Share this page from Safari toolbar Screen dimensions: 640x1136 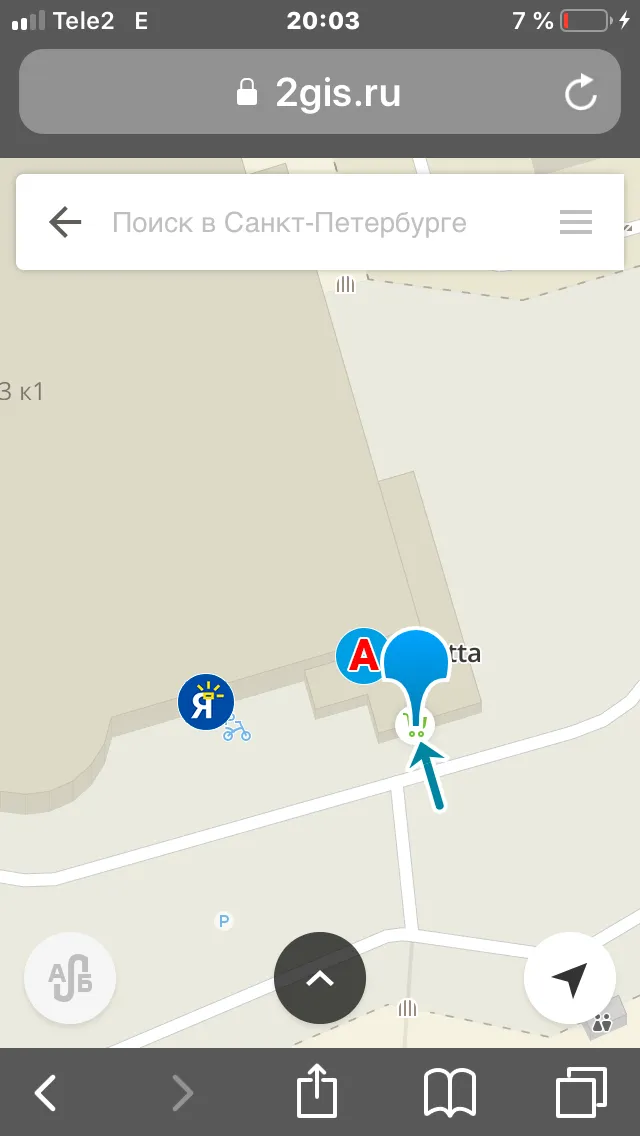(x=317, y=1090)
